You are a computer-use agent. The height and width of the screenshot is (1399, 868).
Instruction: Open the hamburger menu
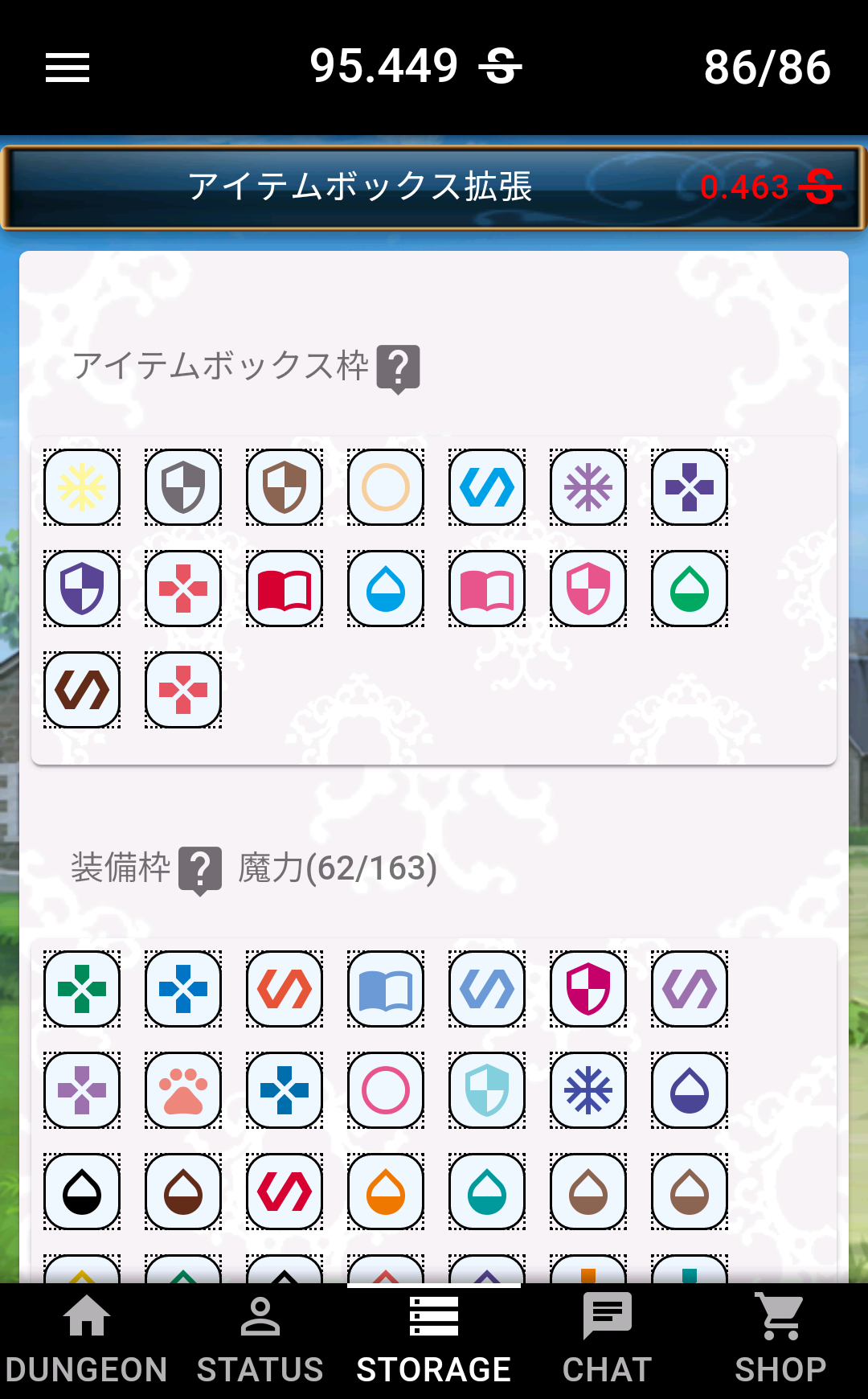point(68,68)
